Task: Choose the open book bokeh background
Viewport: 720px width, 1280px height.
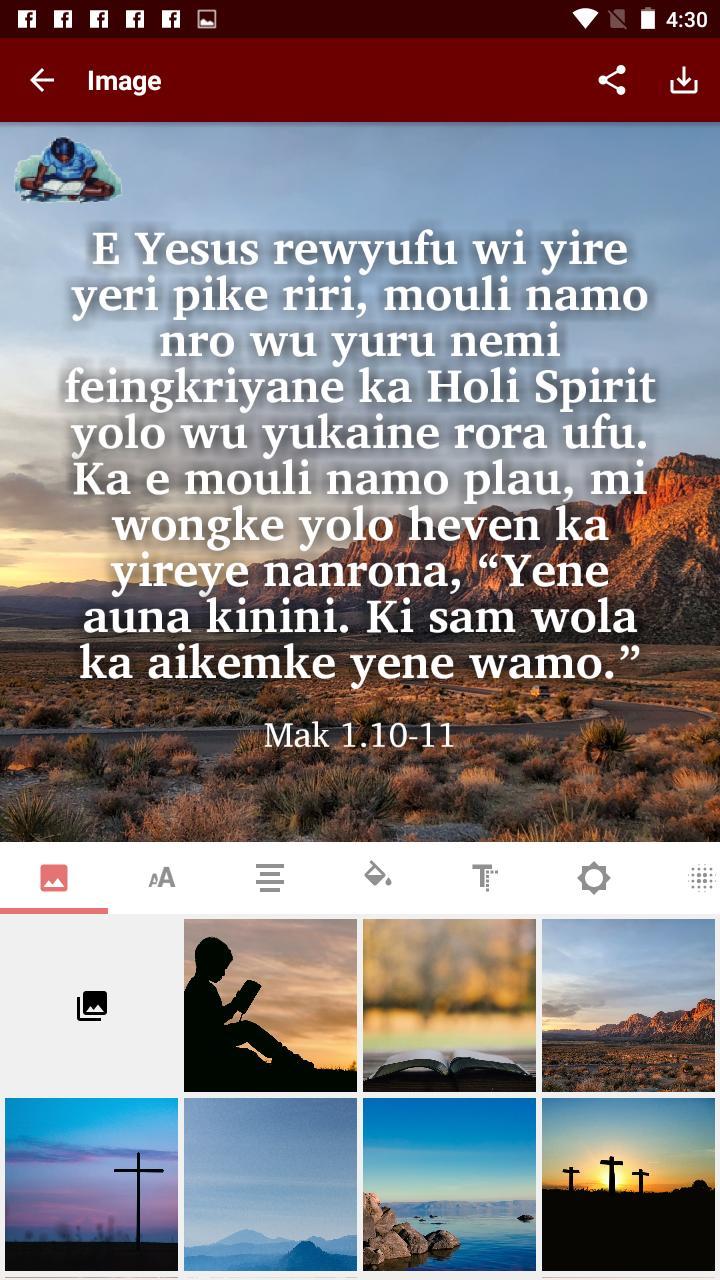Action: (x=449, y=1005)
